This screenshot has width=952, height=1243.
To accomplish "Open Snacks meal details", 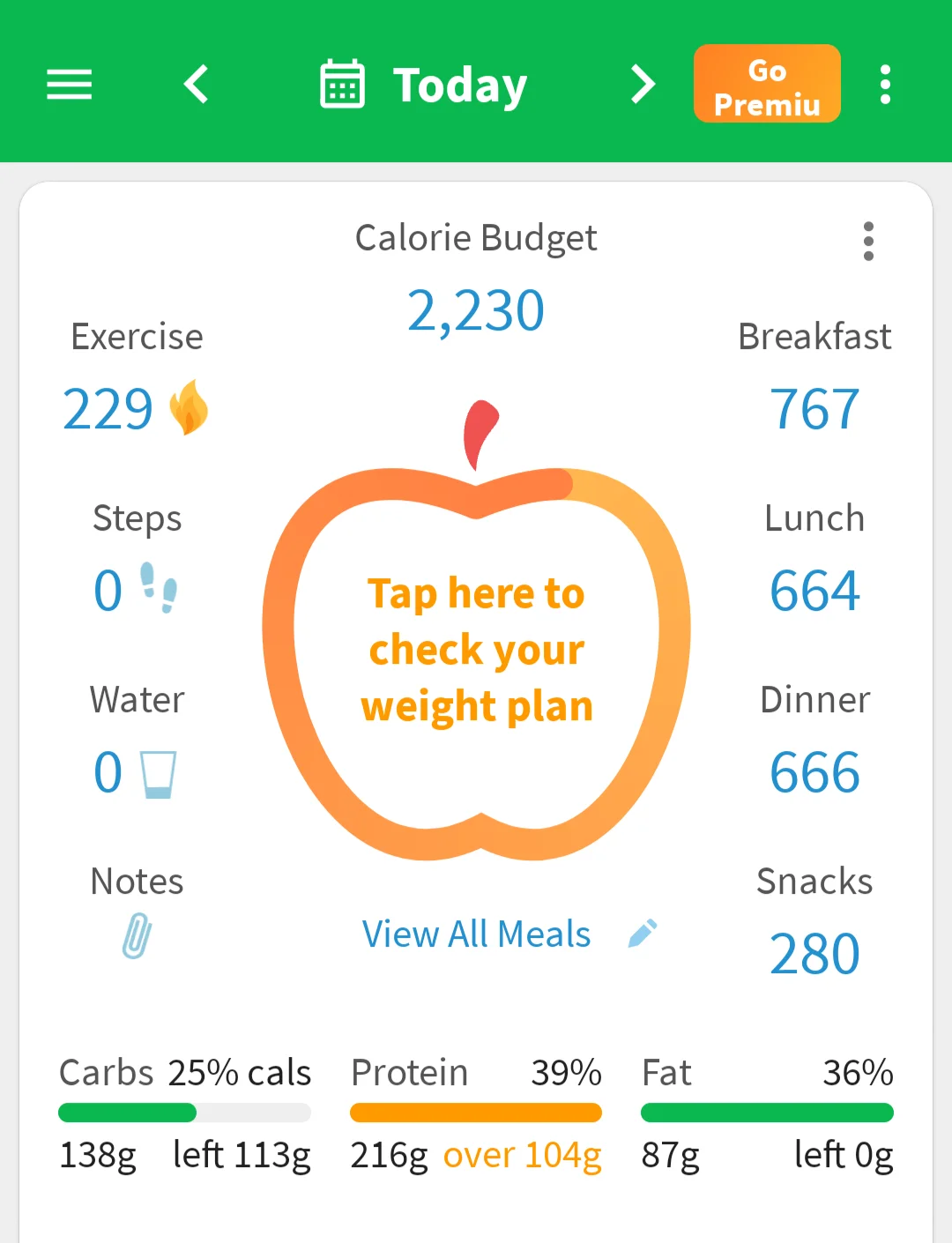I will (x=814, y=953).
